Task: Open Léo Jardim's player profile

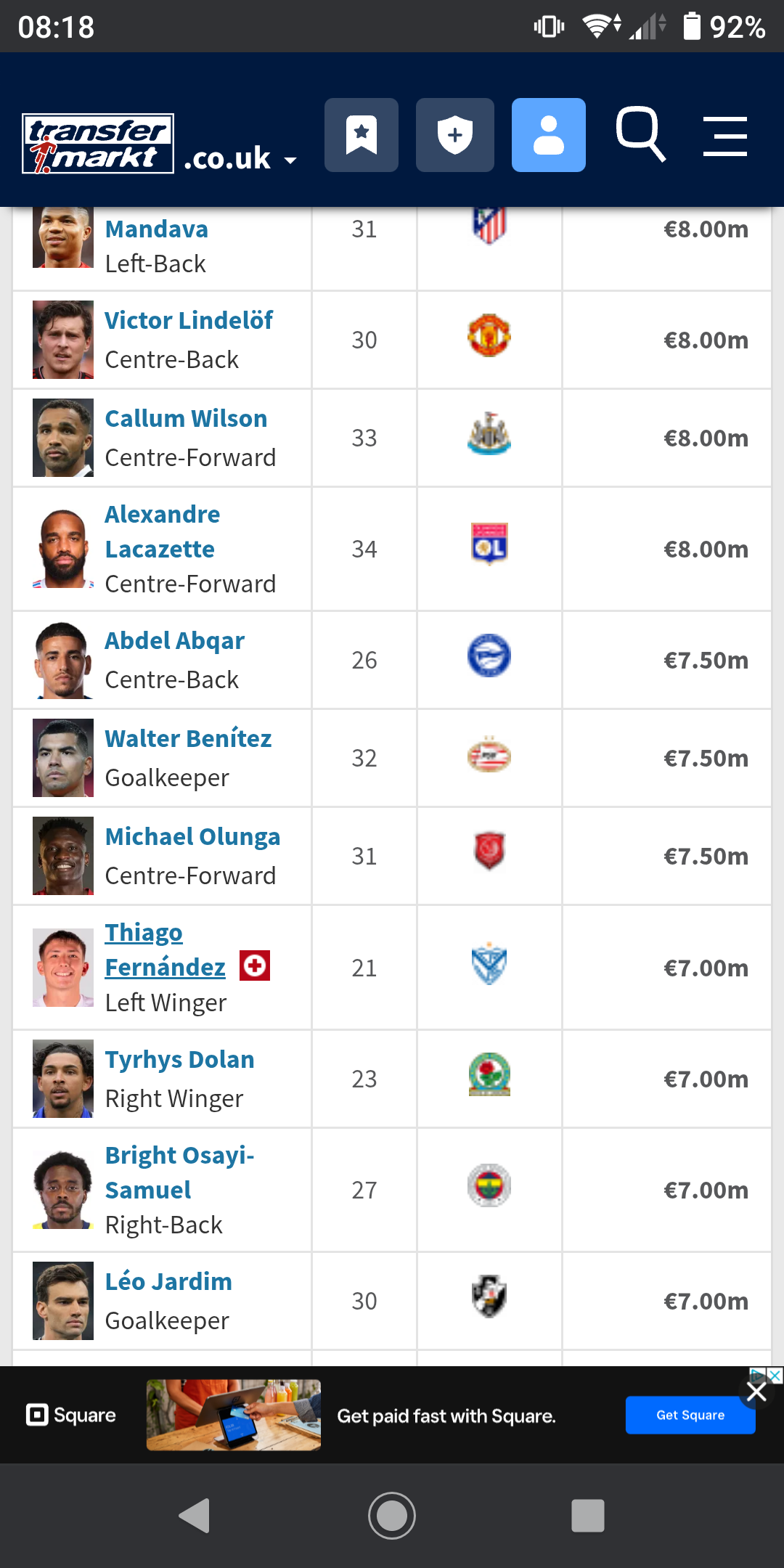Action: tap(168, 1281)
